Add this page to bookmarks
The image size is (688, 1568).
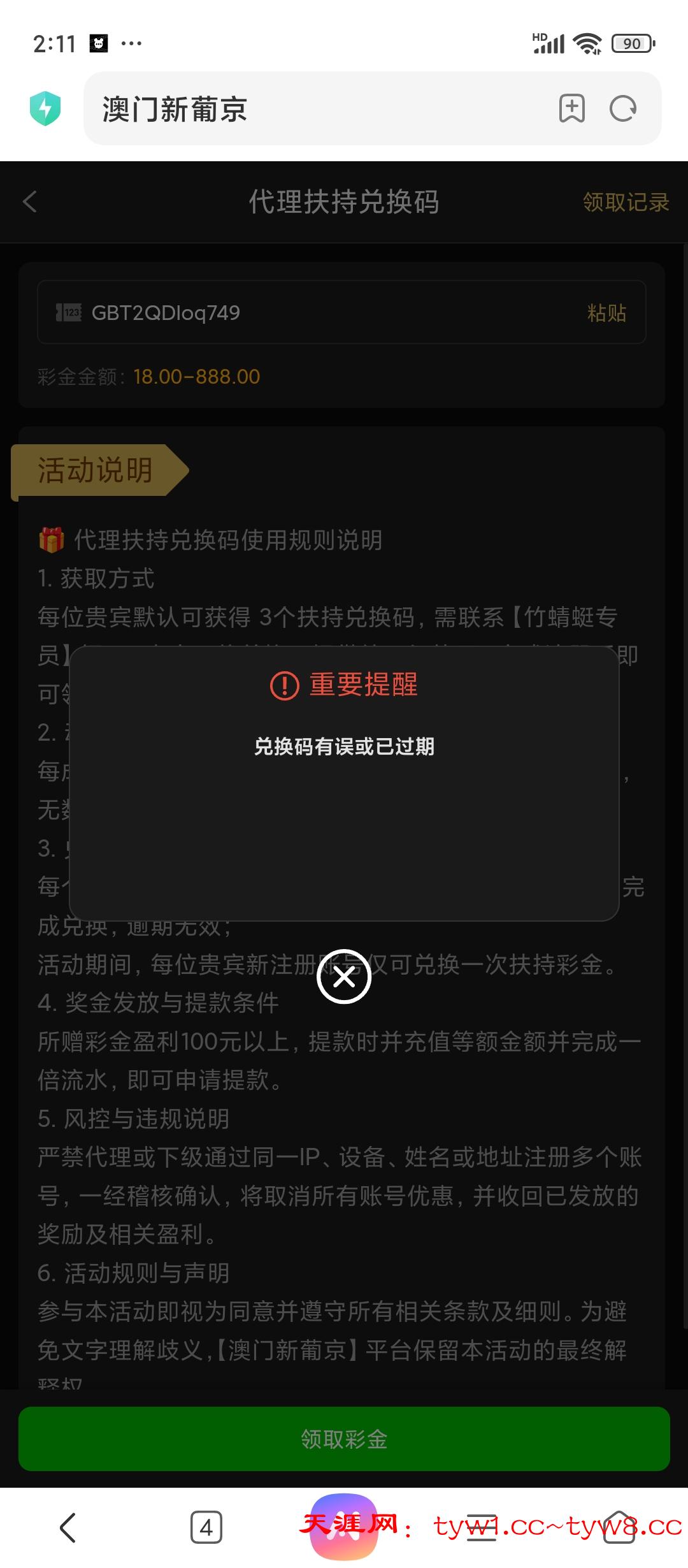(571, 108)
